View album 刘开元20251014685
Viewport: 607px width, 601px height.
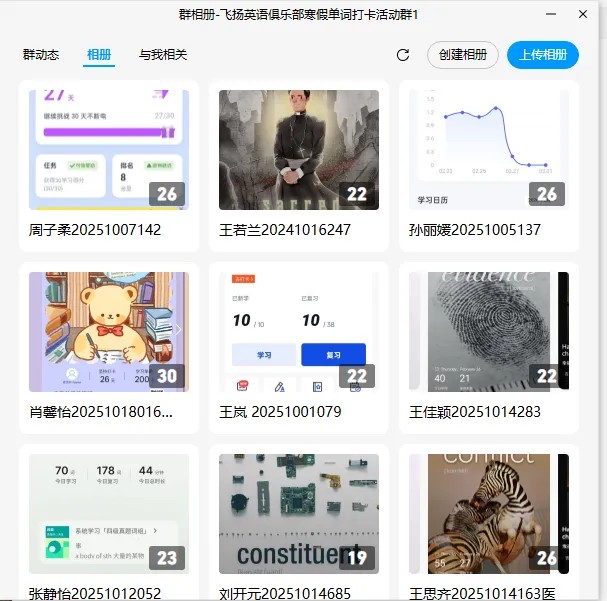pos(298,514)
